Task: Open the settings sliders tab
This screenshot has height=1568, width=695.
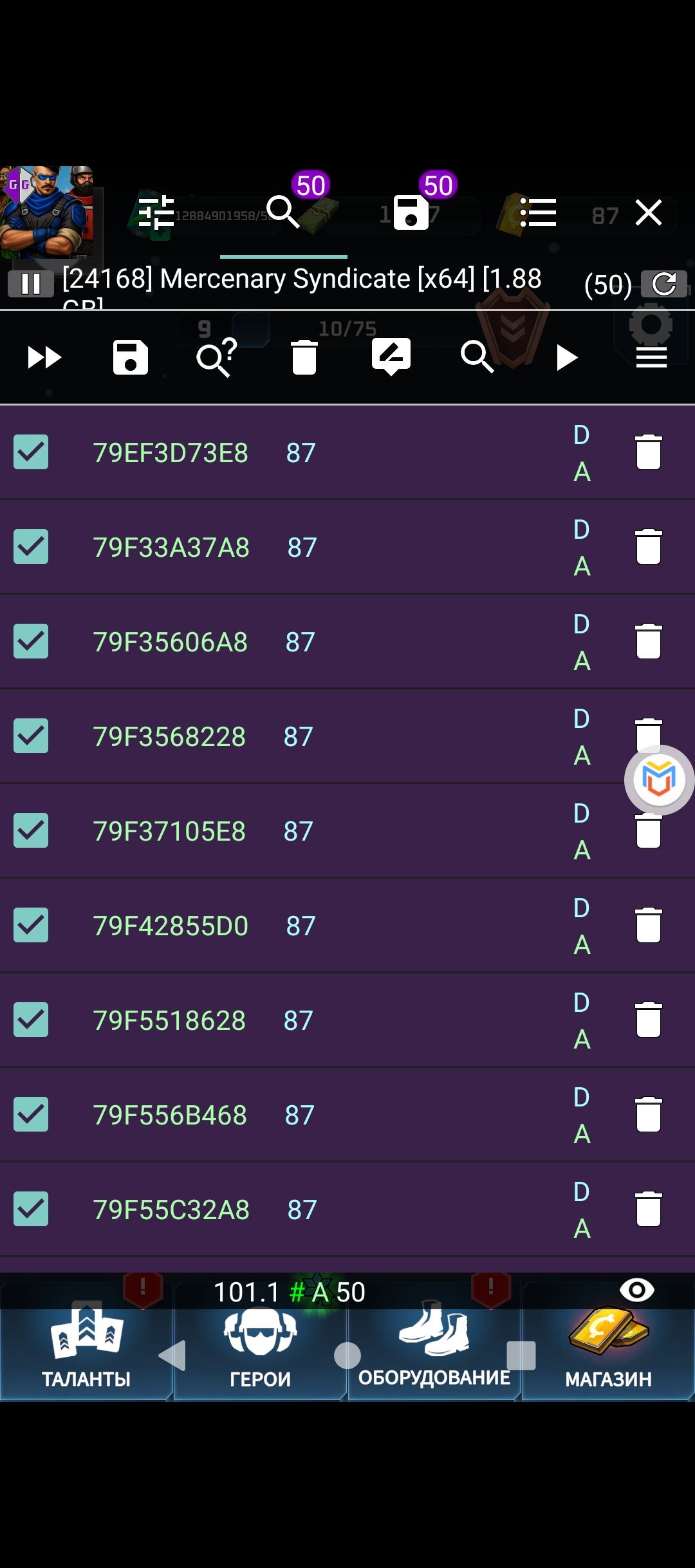Action: tap(156, 212)
